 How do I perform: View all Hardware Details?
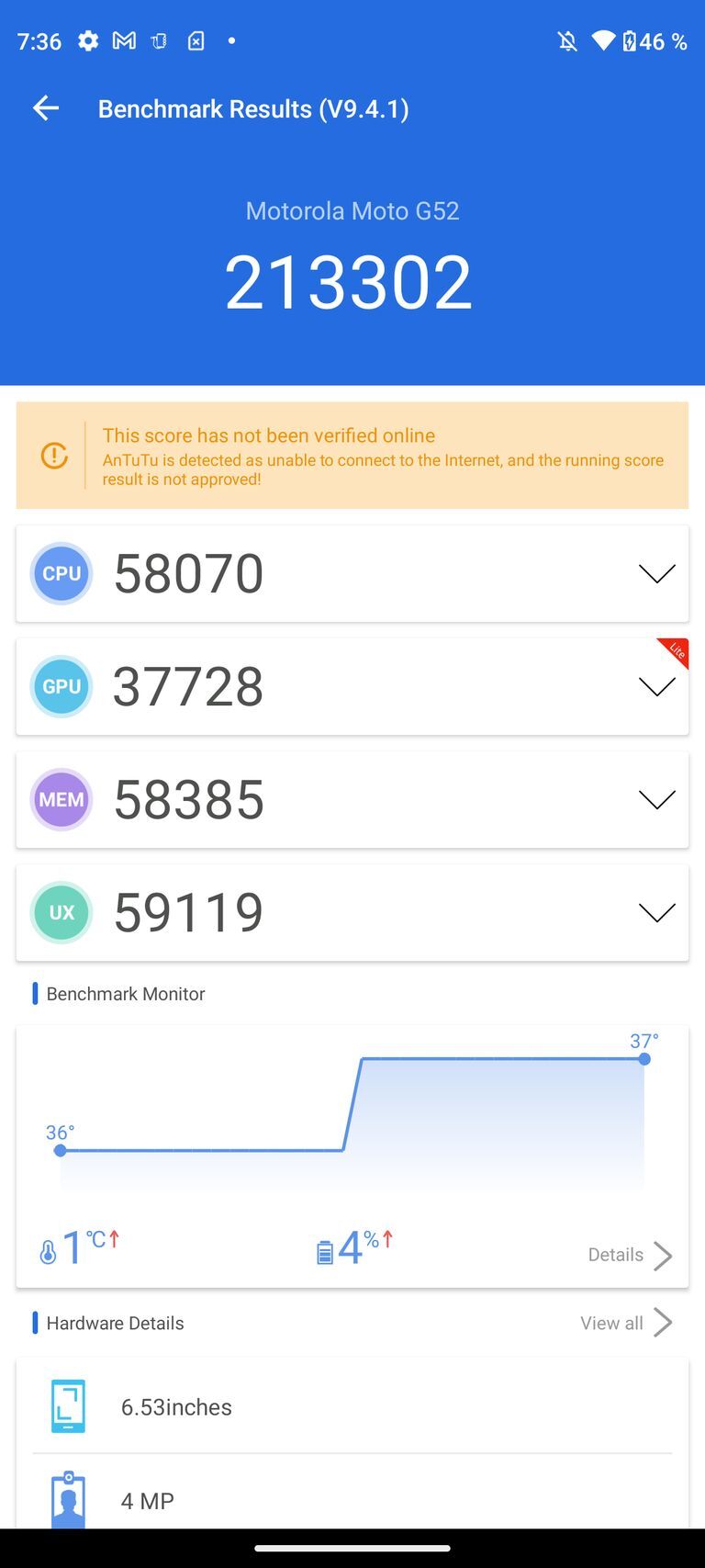point(626,1323)
